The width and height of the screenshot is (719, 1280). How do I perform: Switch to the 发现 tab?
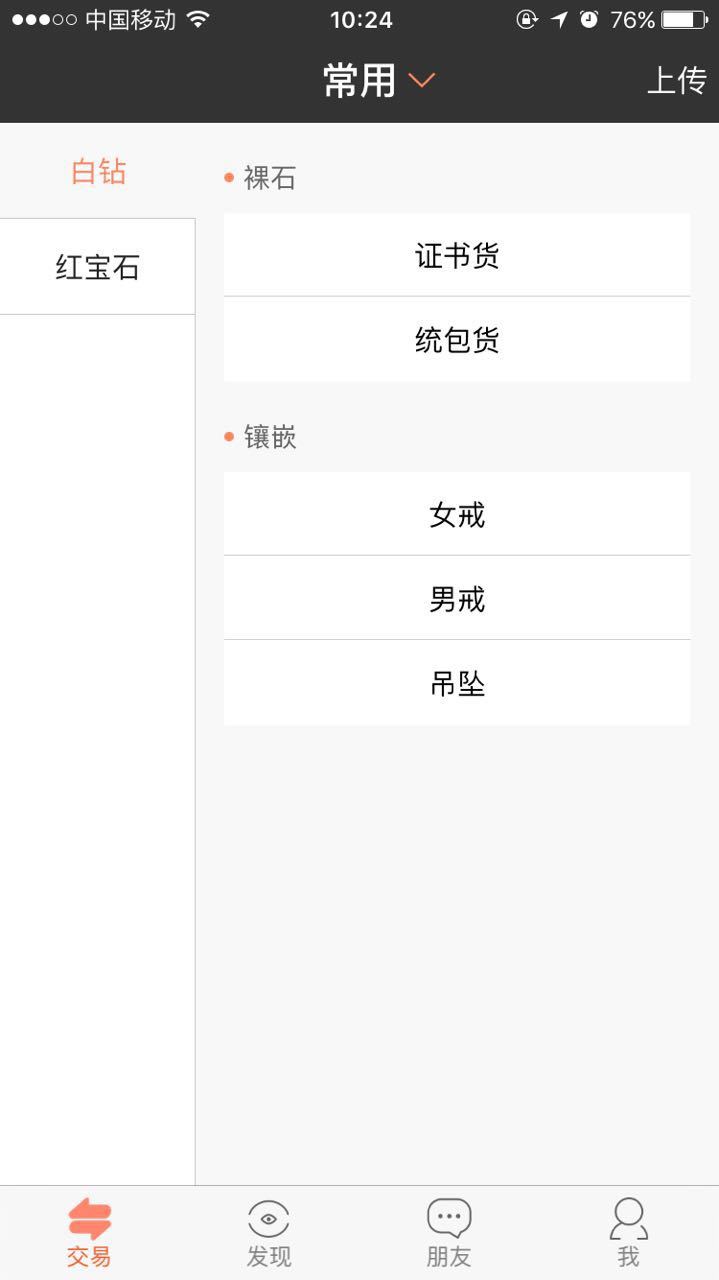(x=269, y=1234)
